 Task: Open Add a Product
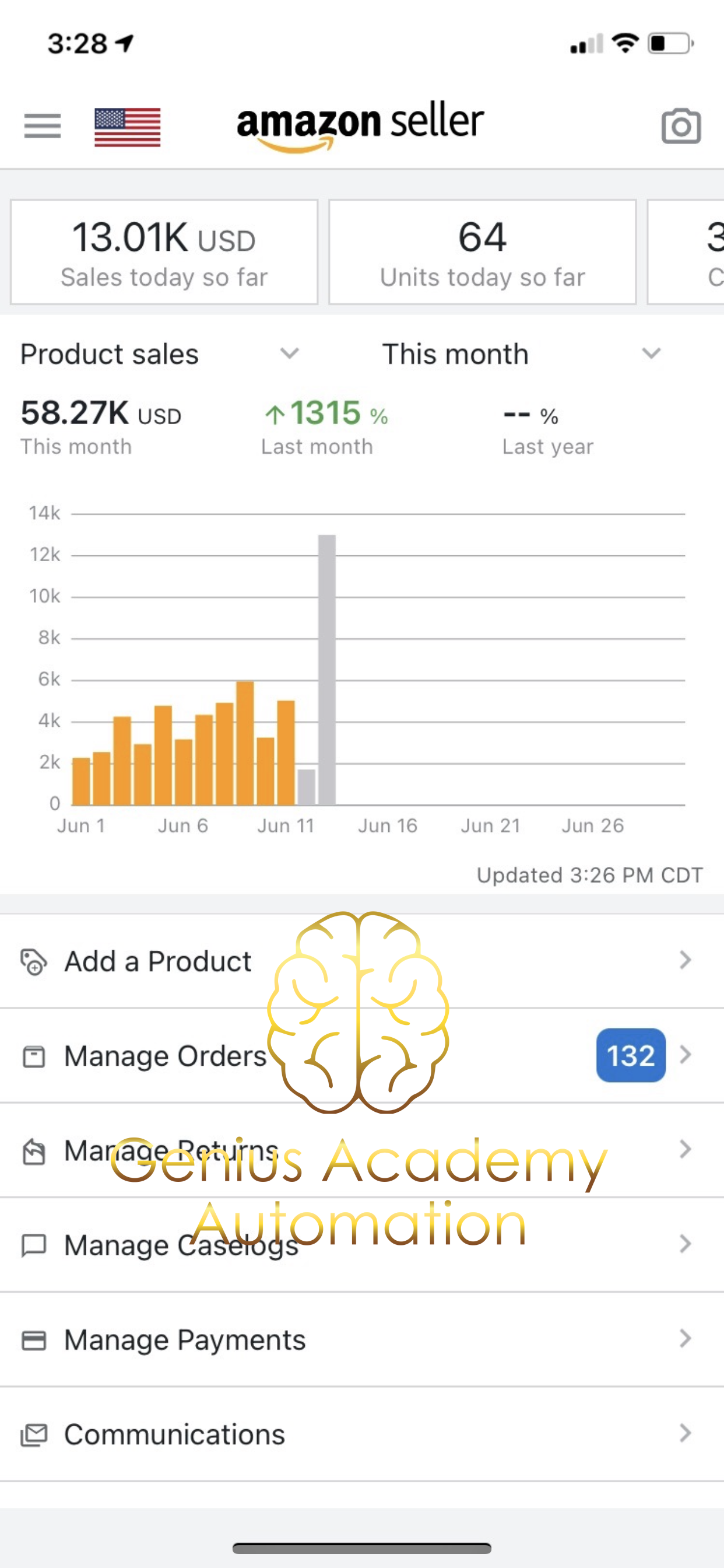pos(362,961)
